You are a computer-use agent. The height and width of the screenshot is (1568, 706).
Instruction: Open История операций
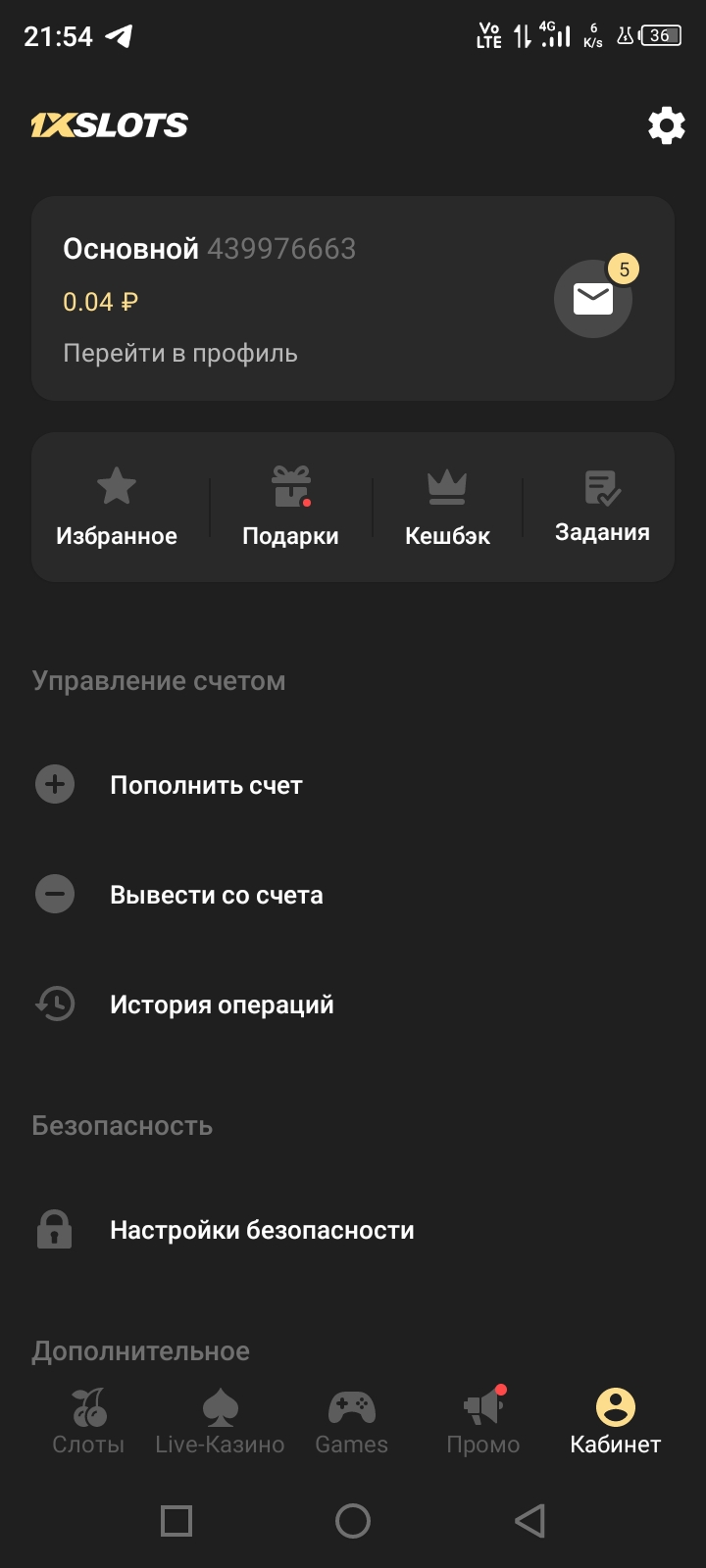pos(222,1004)
